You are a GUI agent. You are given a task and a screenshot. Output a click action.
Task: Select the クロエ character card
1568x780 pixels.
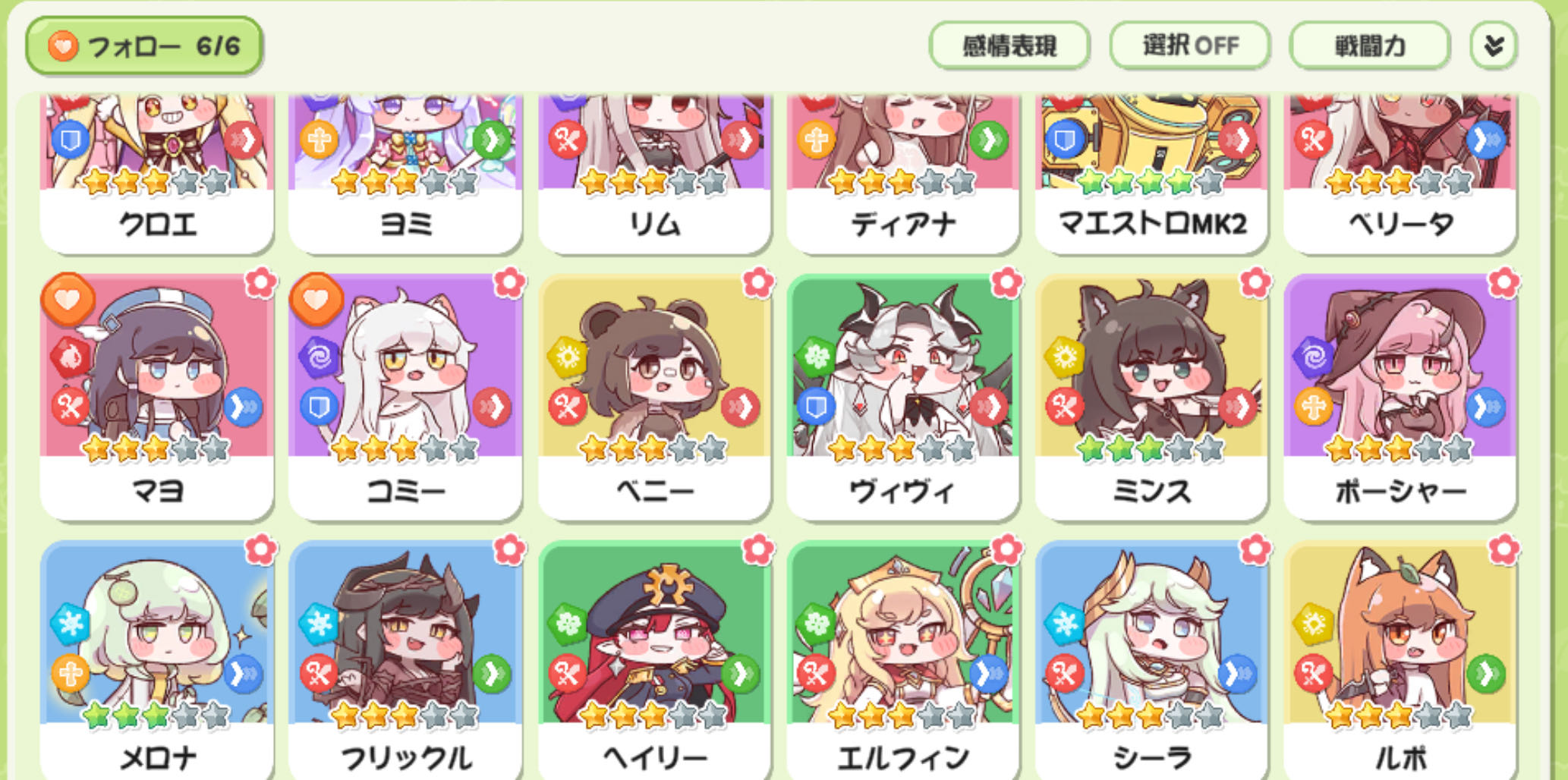[157, 175]
